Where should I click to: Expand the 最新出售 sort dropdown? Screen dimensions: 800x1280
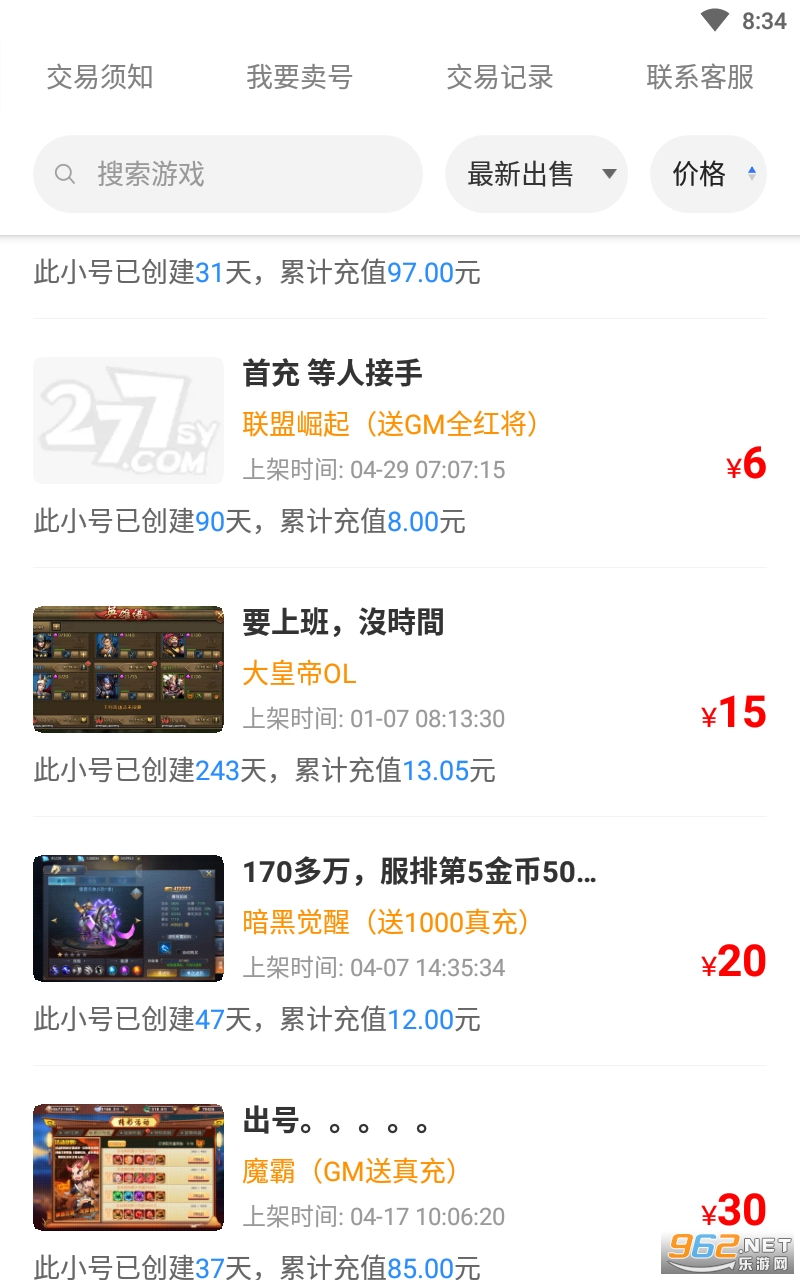coord(537,174)
